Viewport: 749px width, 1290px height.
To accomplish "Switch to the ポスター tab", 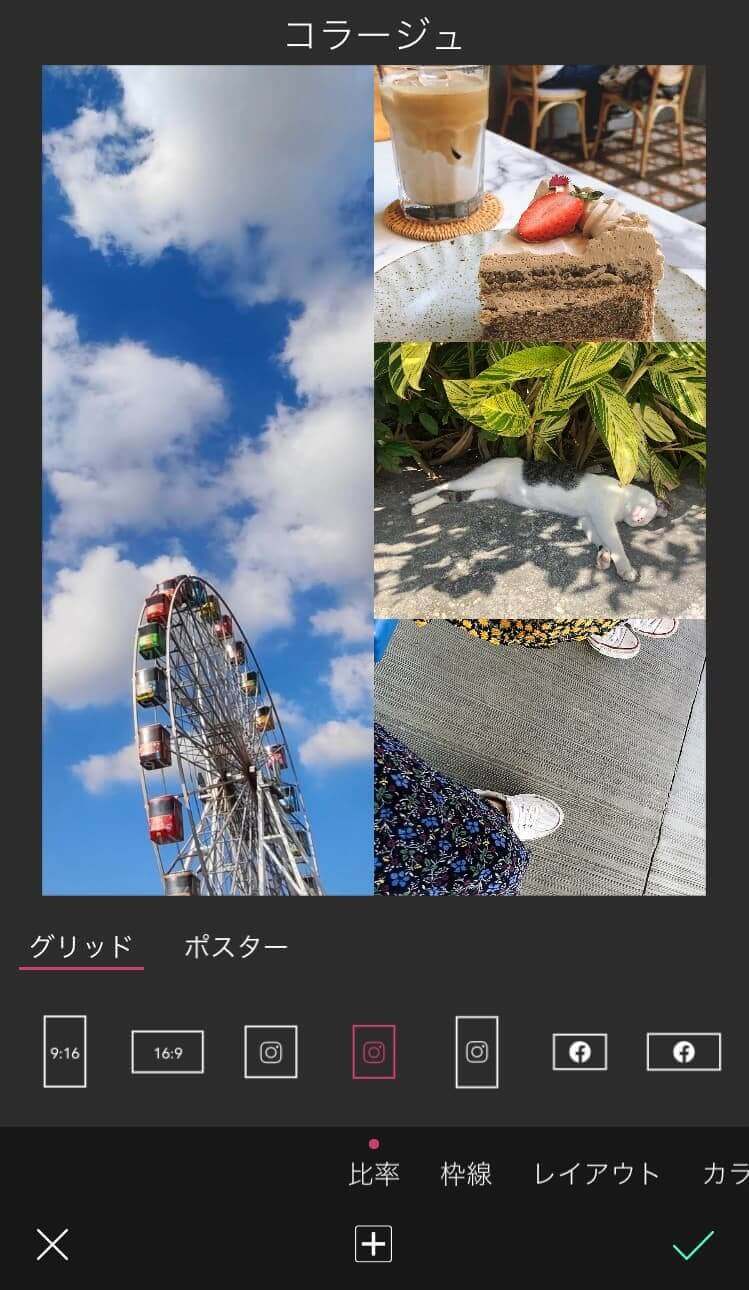I will point(237,942).
